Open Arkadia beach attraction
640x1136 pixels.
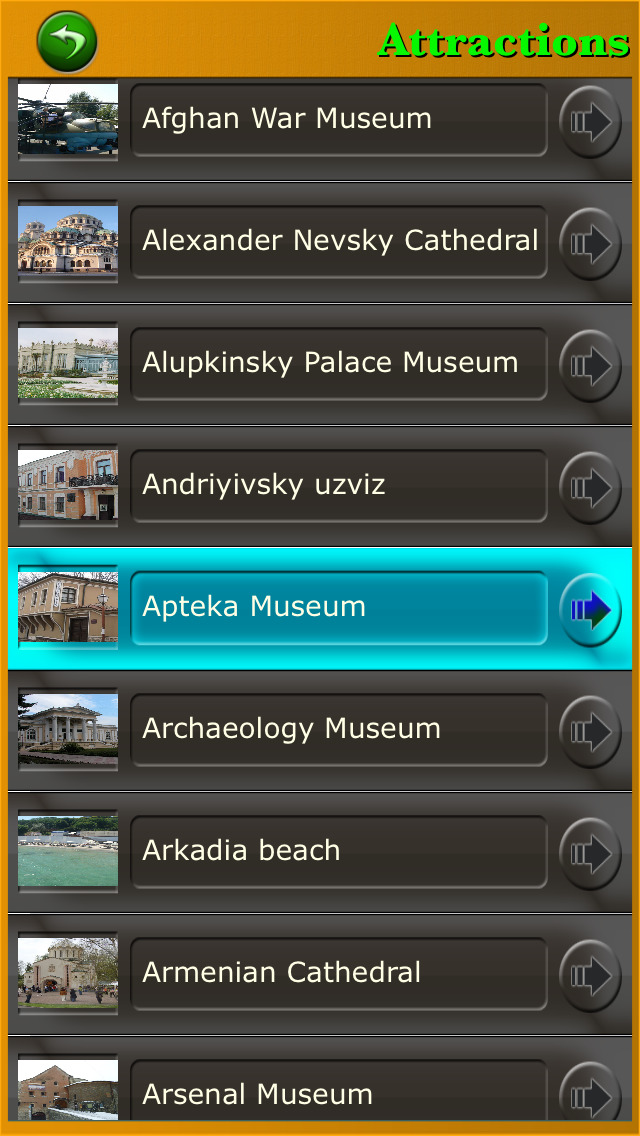coord(320,852)
